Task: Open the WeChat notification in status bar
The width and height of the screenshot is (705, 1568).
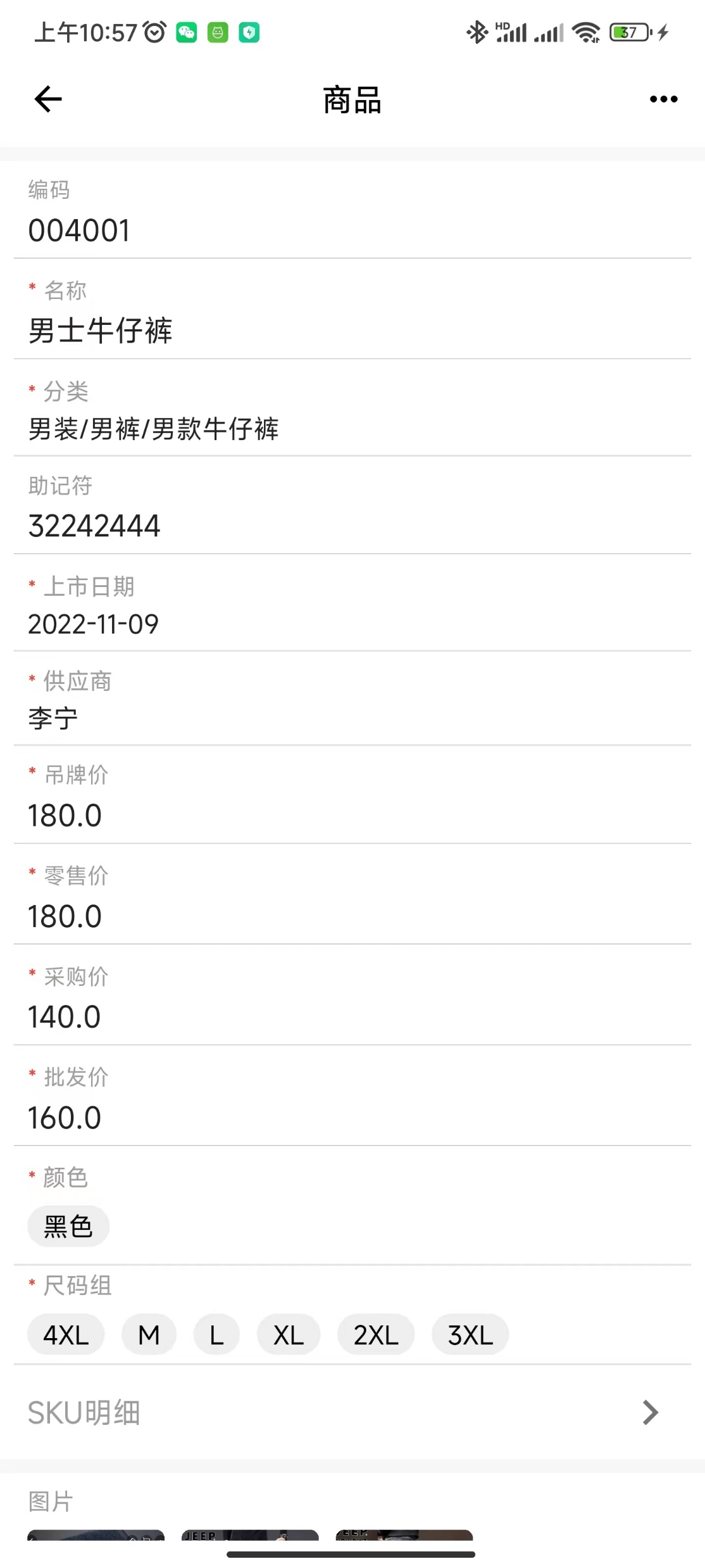Action: (x=186, y=31)
